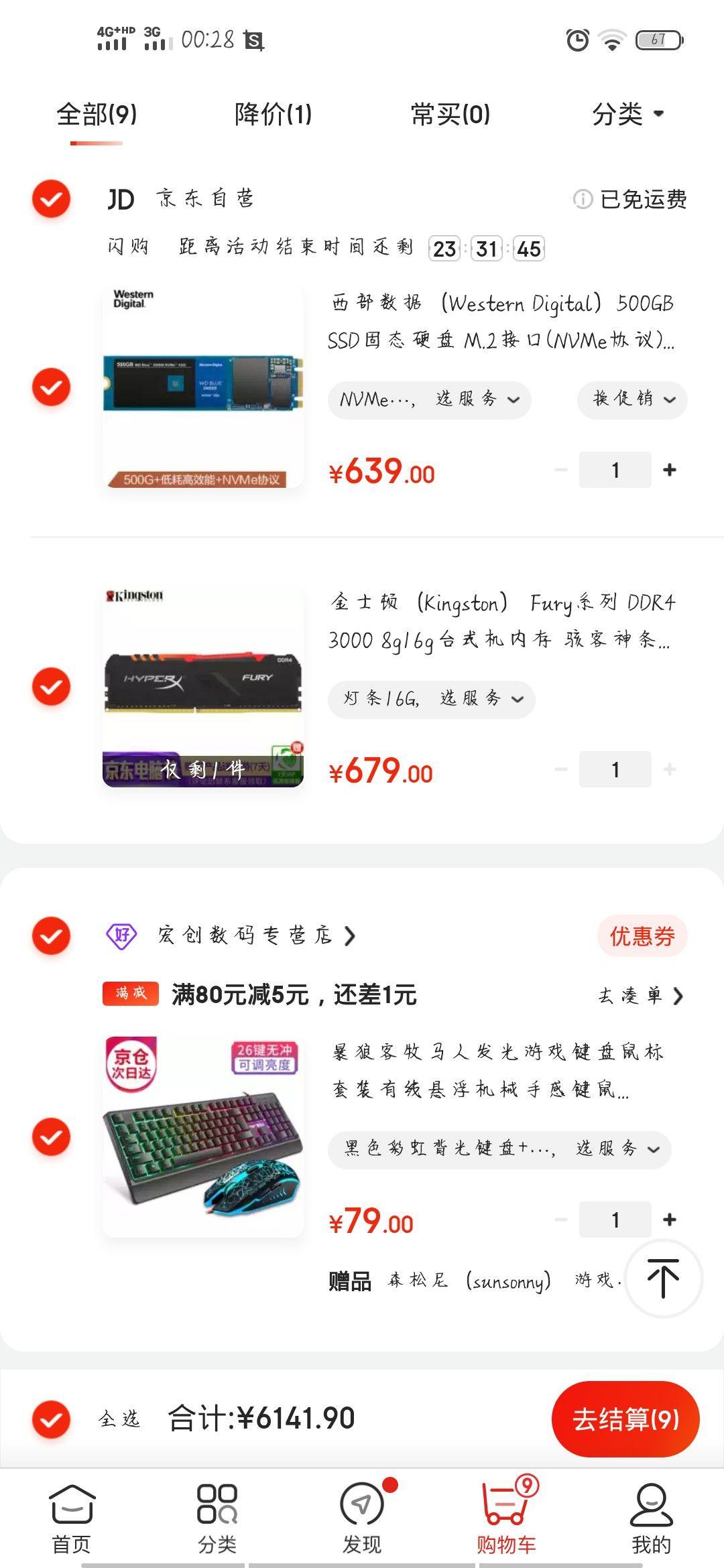Proceed to checkout with 去结算(9)

coord(625,1419)
